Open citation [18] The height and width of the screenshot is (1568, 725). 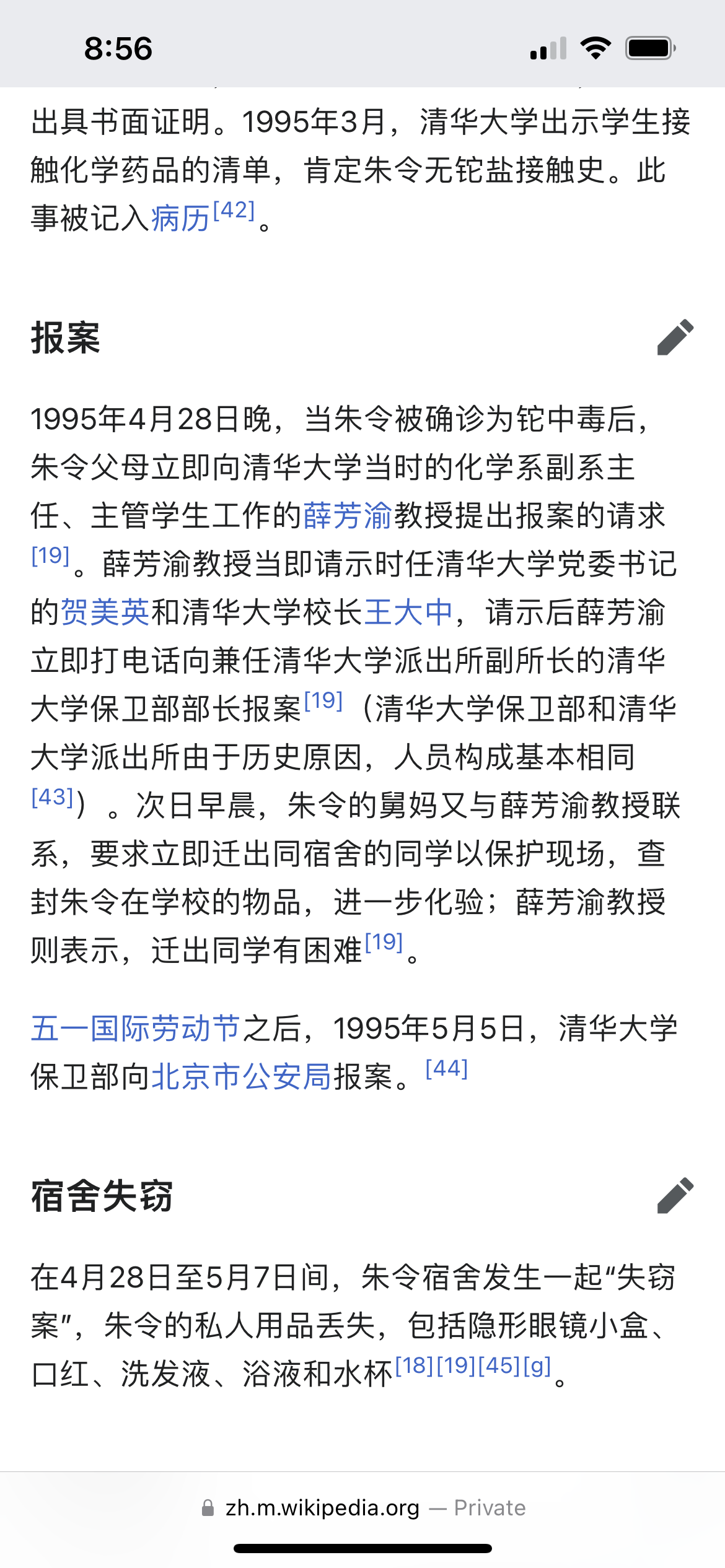(x=414, y=1365)
